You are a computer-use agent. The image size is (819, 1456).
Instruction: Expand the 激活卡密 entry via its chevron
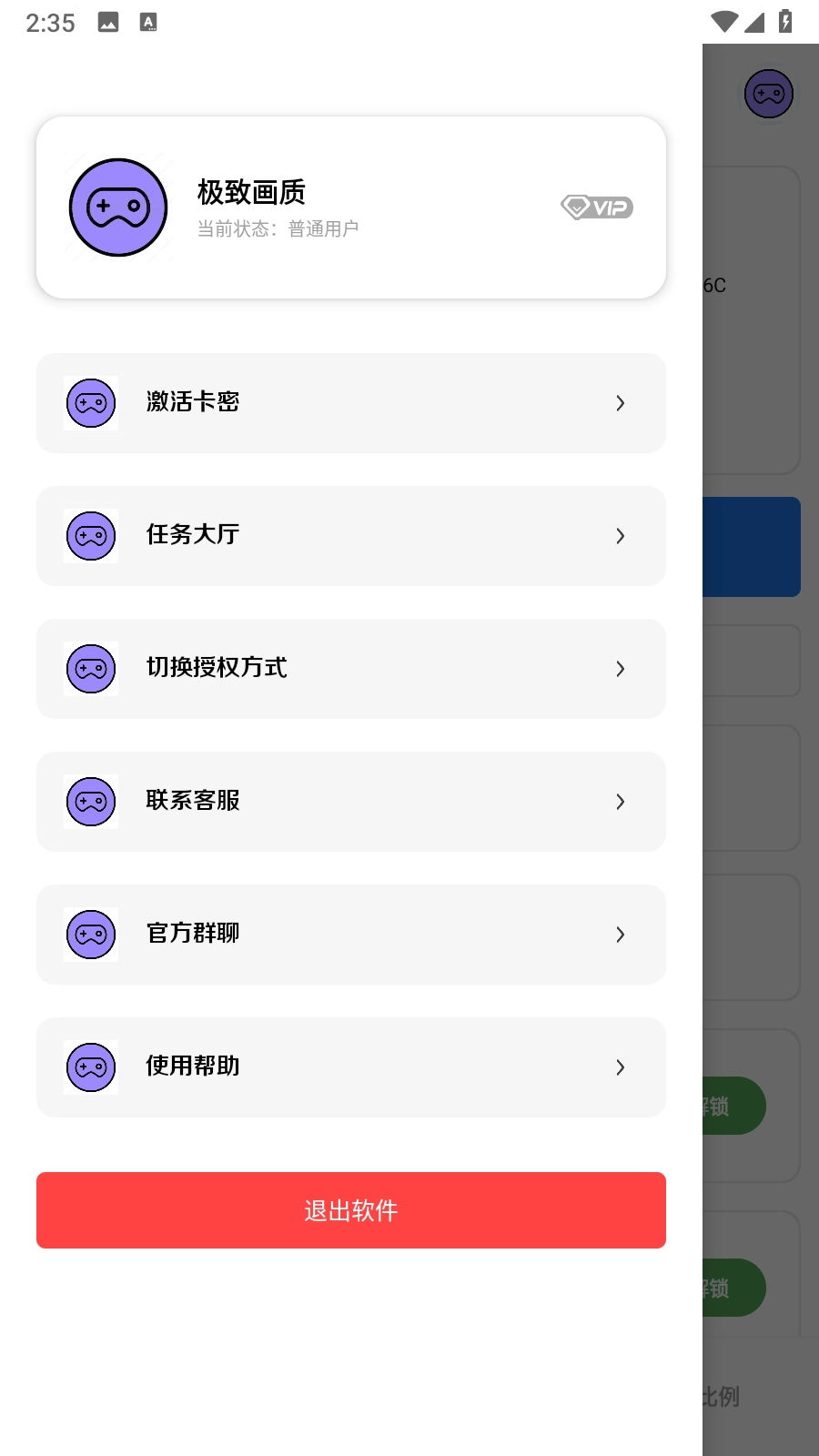(x=621, y=403)
